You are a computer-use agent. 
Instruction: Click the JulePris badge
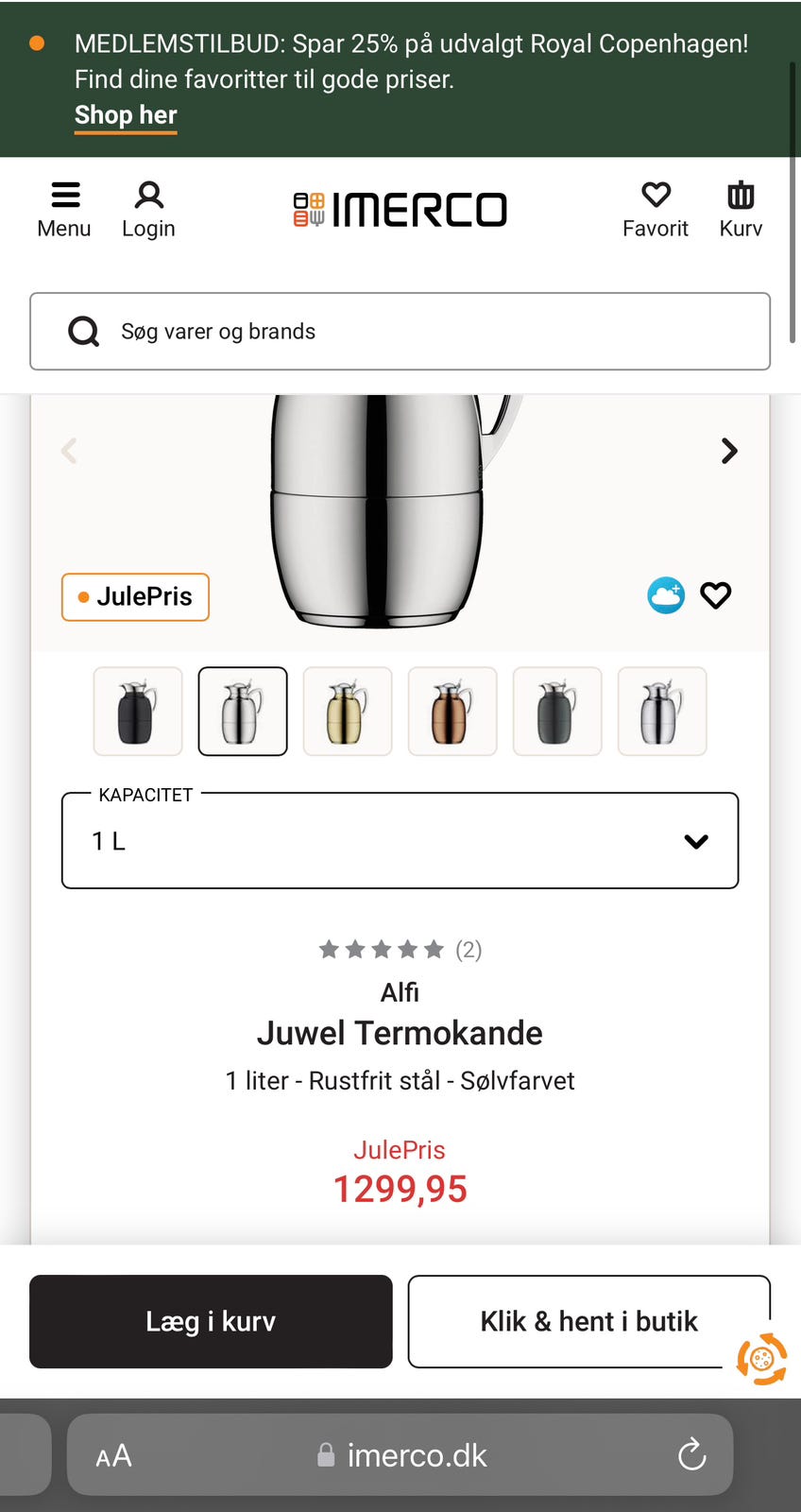pyautogui.click(x=135, y=596)
